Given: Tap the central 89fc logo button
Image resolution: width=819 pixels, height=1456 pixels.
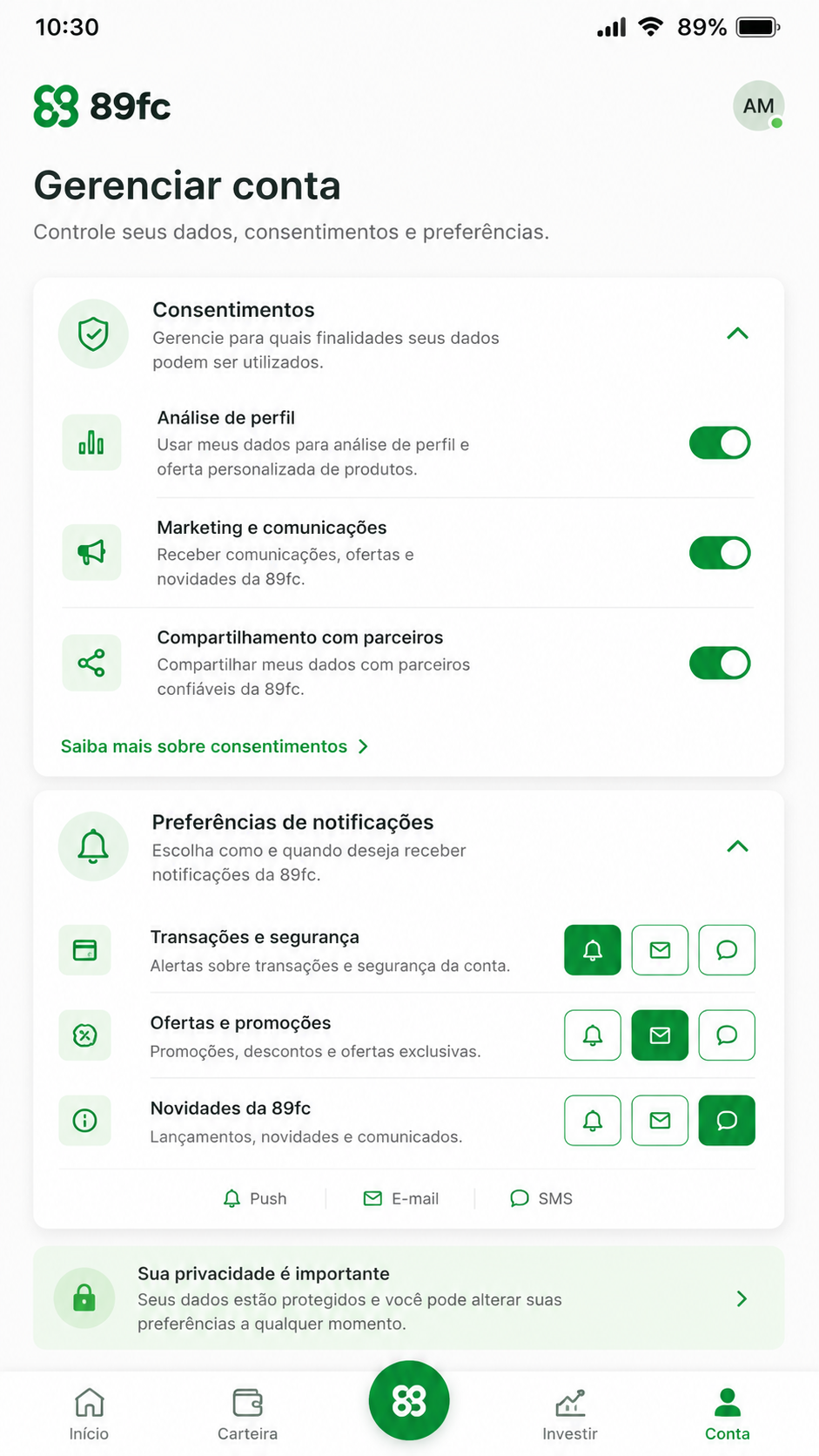Looking at the screenshot, I should (x=409, y=1401).
